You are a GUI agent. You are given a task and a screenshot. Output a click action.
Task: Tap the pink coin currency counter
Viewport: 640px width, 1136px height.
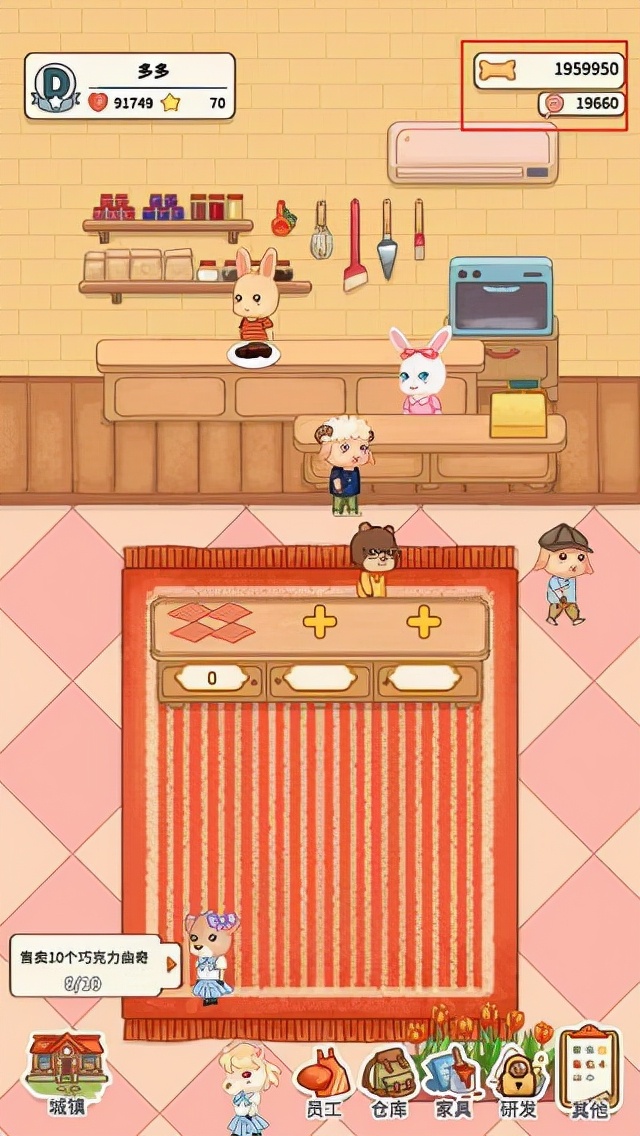pos(583,103)
